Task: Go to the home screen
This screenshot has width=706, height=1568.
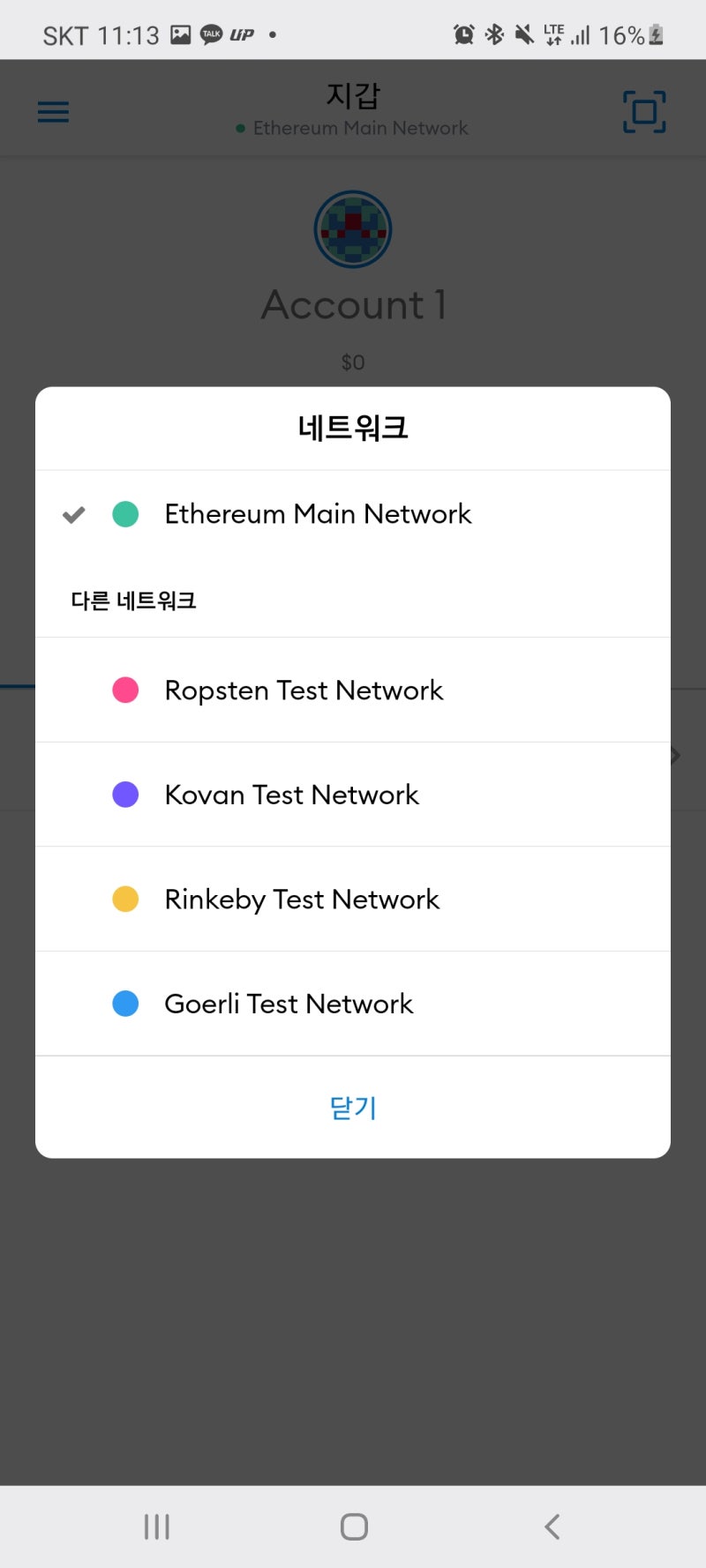Action: (x=354, y=1527)
